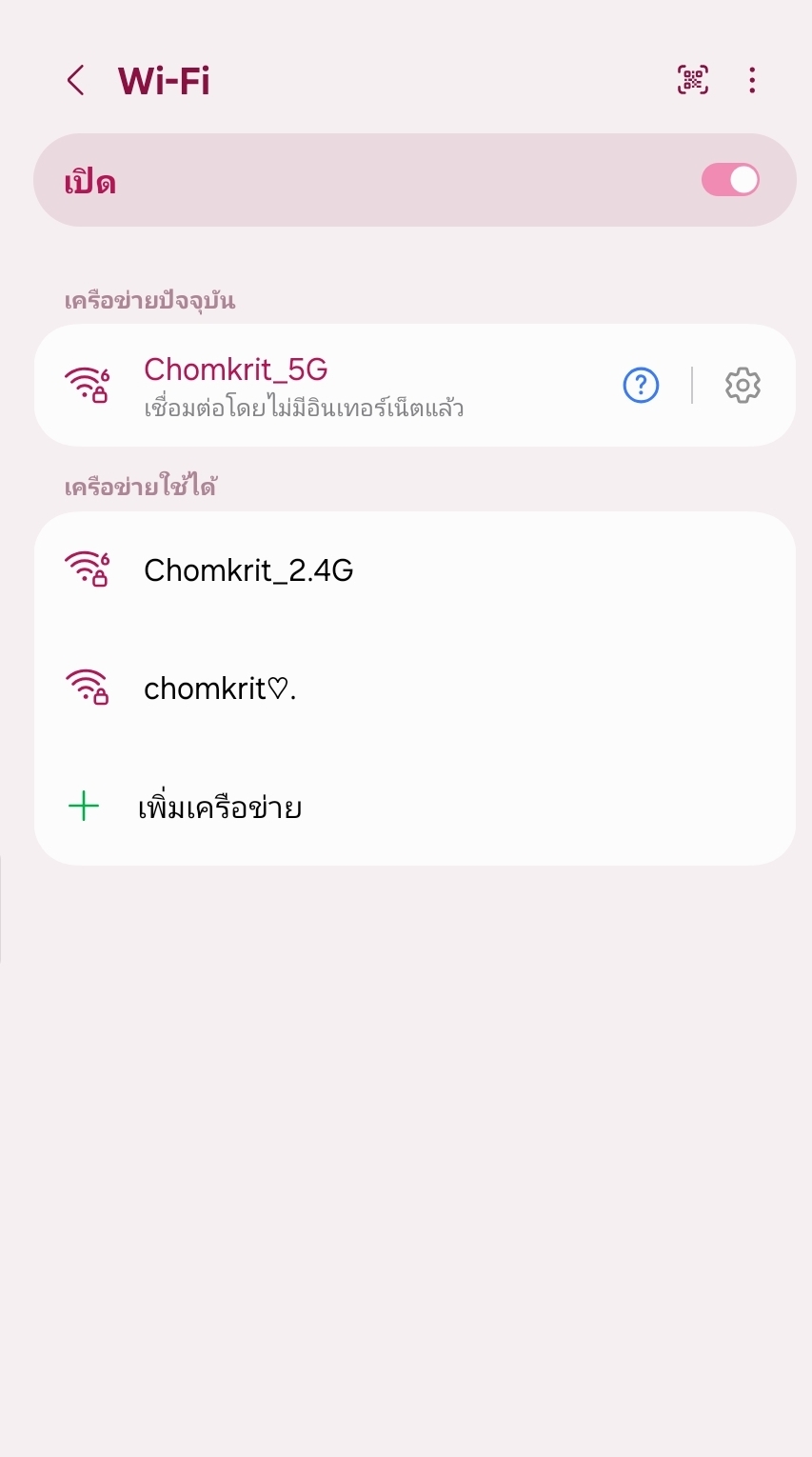812x1457 pixels.
Task: Go back from the Wi-Fi settings
Action: (x=76, y=81)
